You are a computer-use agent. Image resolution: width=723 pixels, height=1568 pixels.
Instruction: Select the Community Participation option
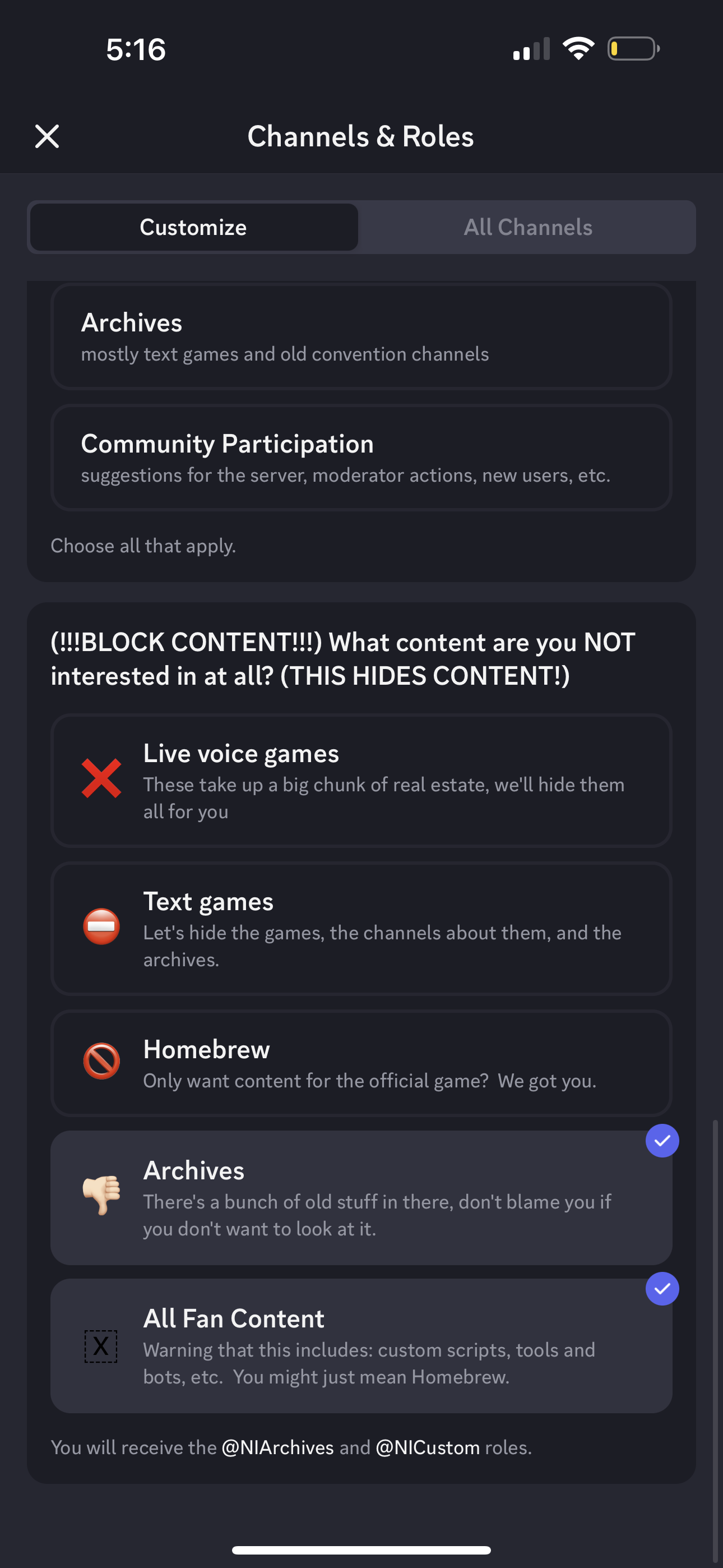[x=361, y=458]
